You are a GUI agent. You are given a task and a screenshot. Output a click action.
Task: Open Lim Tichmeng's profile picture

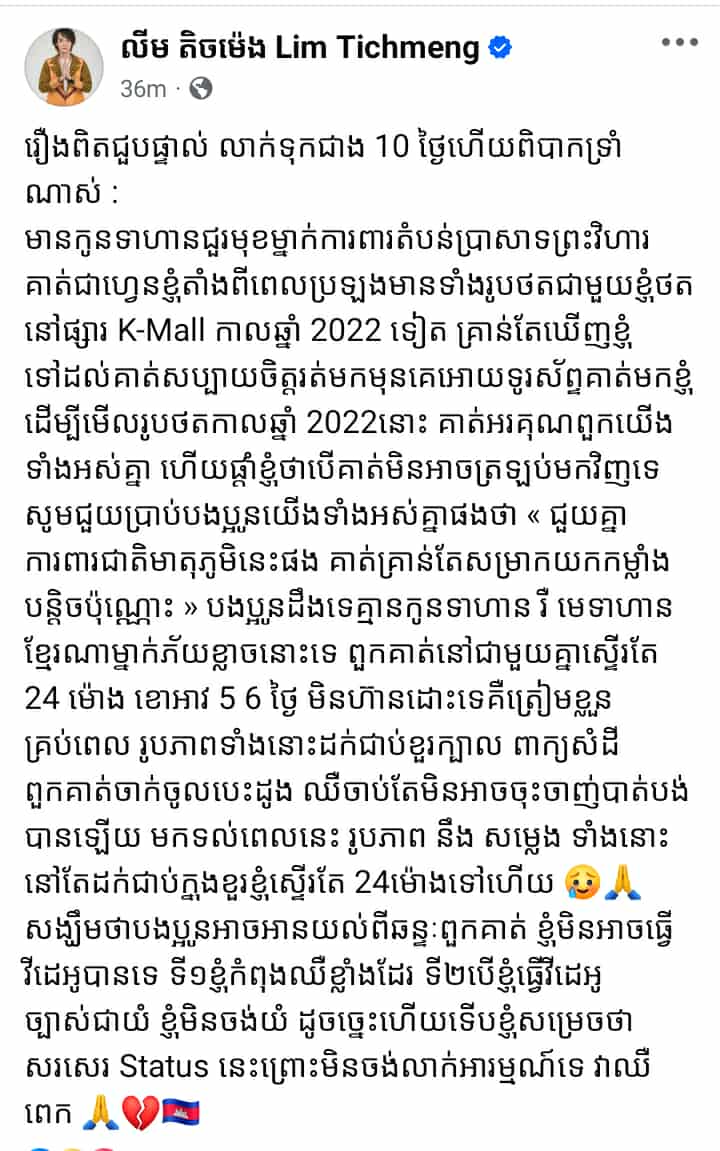pyautogui.click(x=64, y=66)
